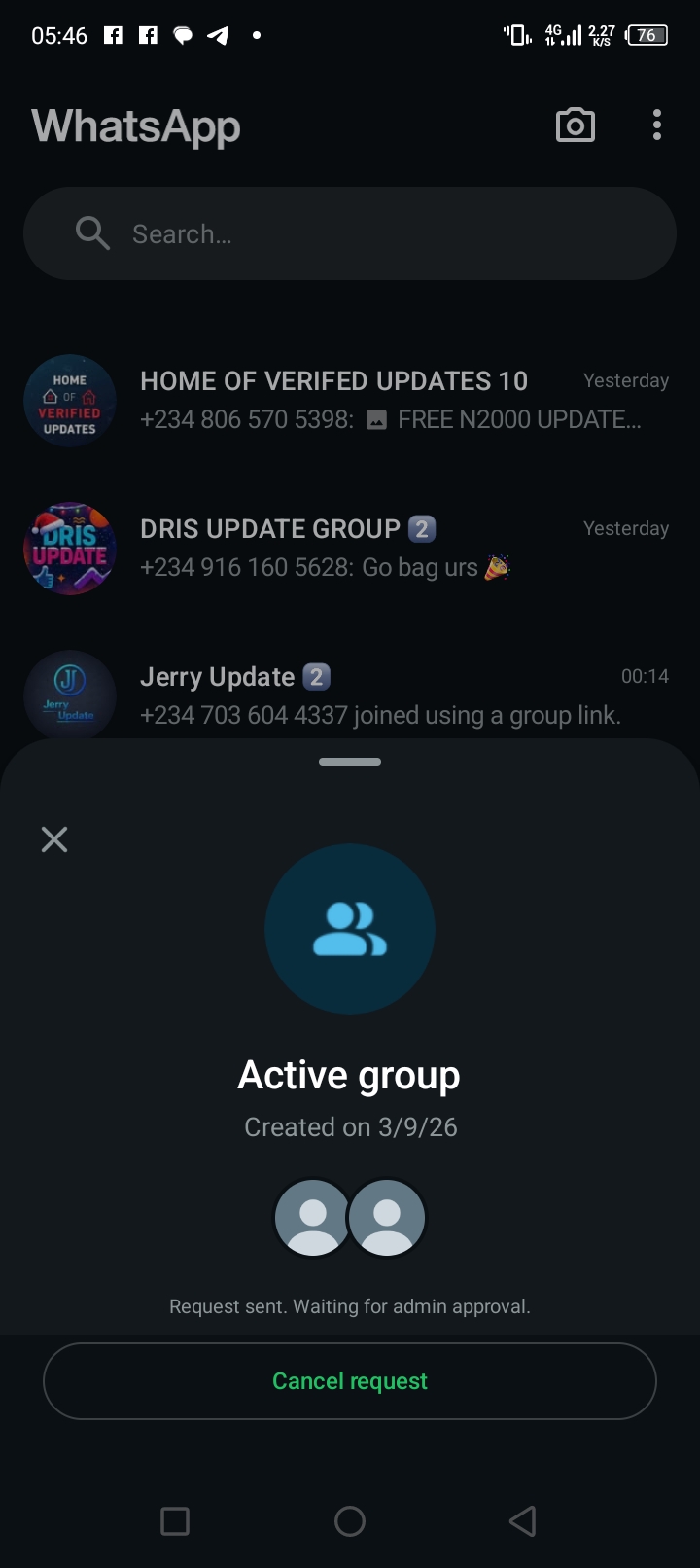Open the camera from the app bar
The height and width of the screenshot is (1568, 700).
click(575, 125)
